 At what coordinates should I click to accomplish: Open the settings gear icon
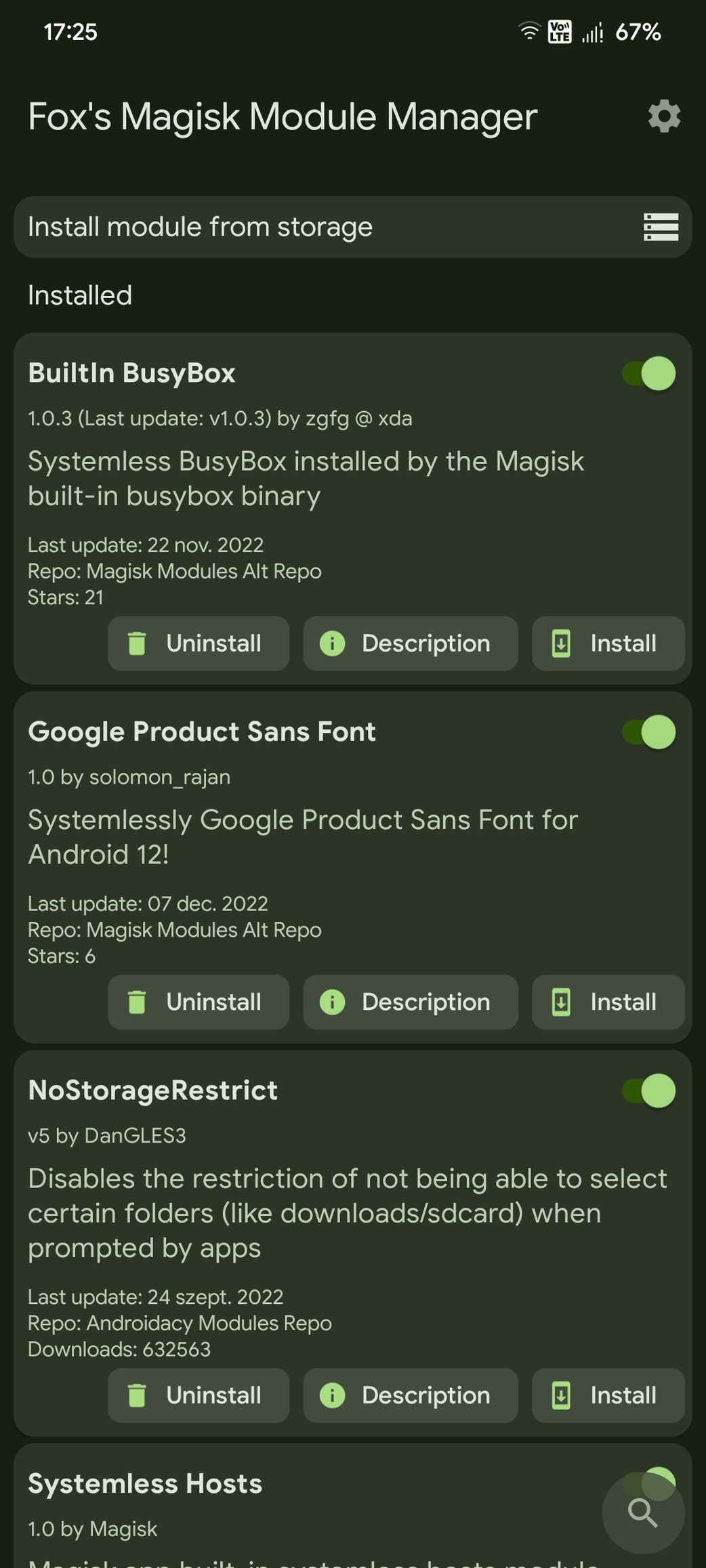click(664, 116)
